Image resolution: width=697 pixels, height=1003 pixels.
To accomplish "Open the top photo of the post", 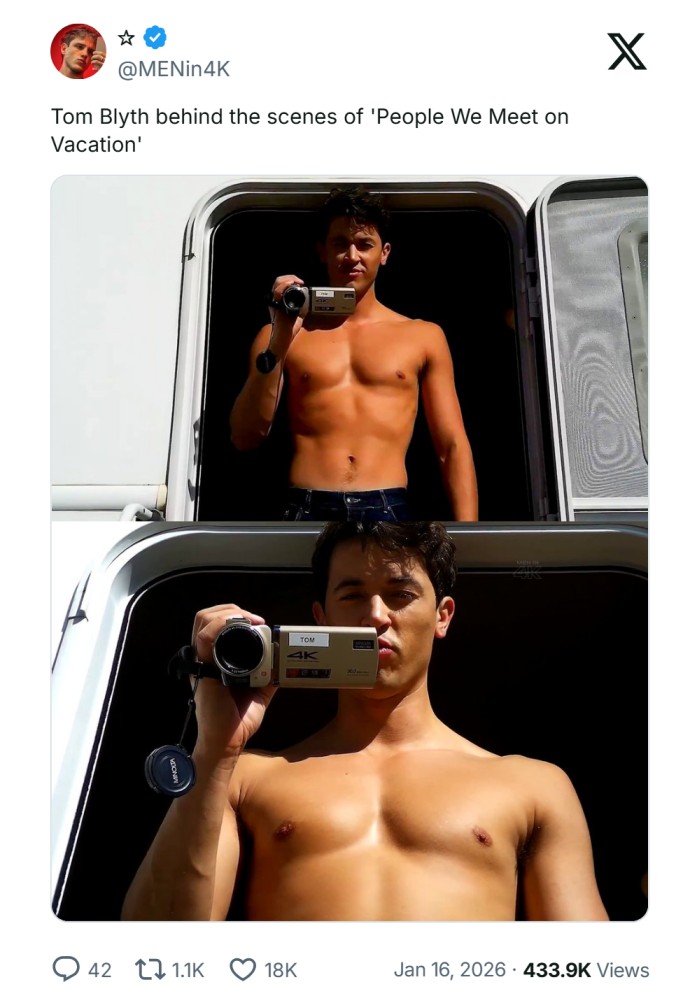I will [349, 348].
